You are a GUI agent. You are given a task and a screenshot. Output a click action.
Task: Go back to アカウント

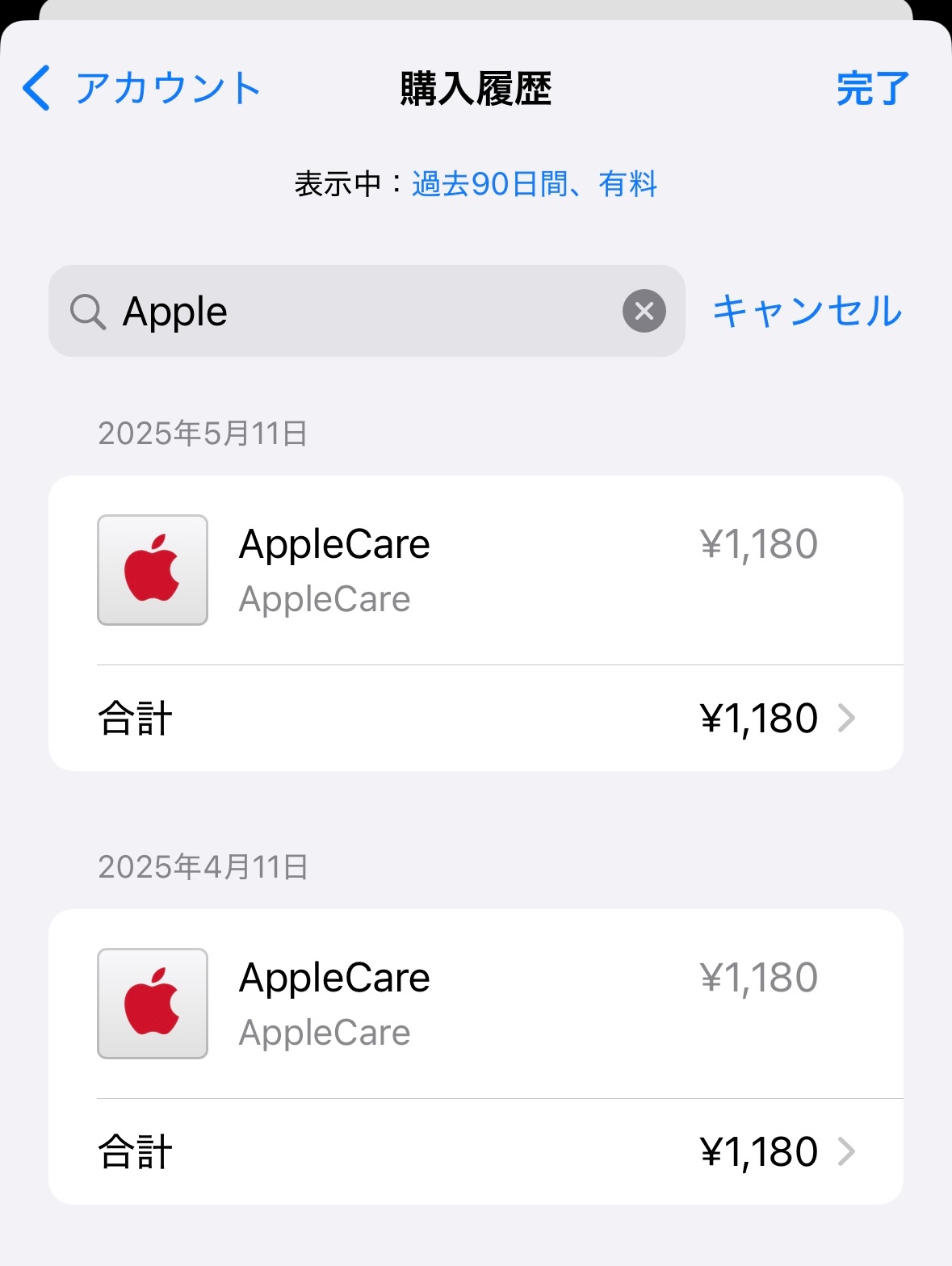click(141, 88)
